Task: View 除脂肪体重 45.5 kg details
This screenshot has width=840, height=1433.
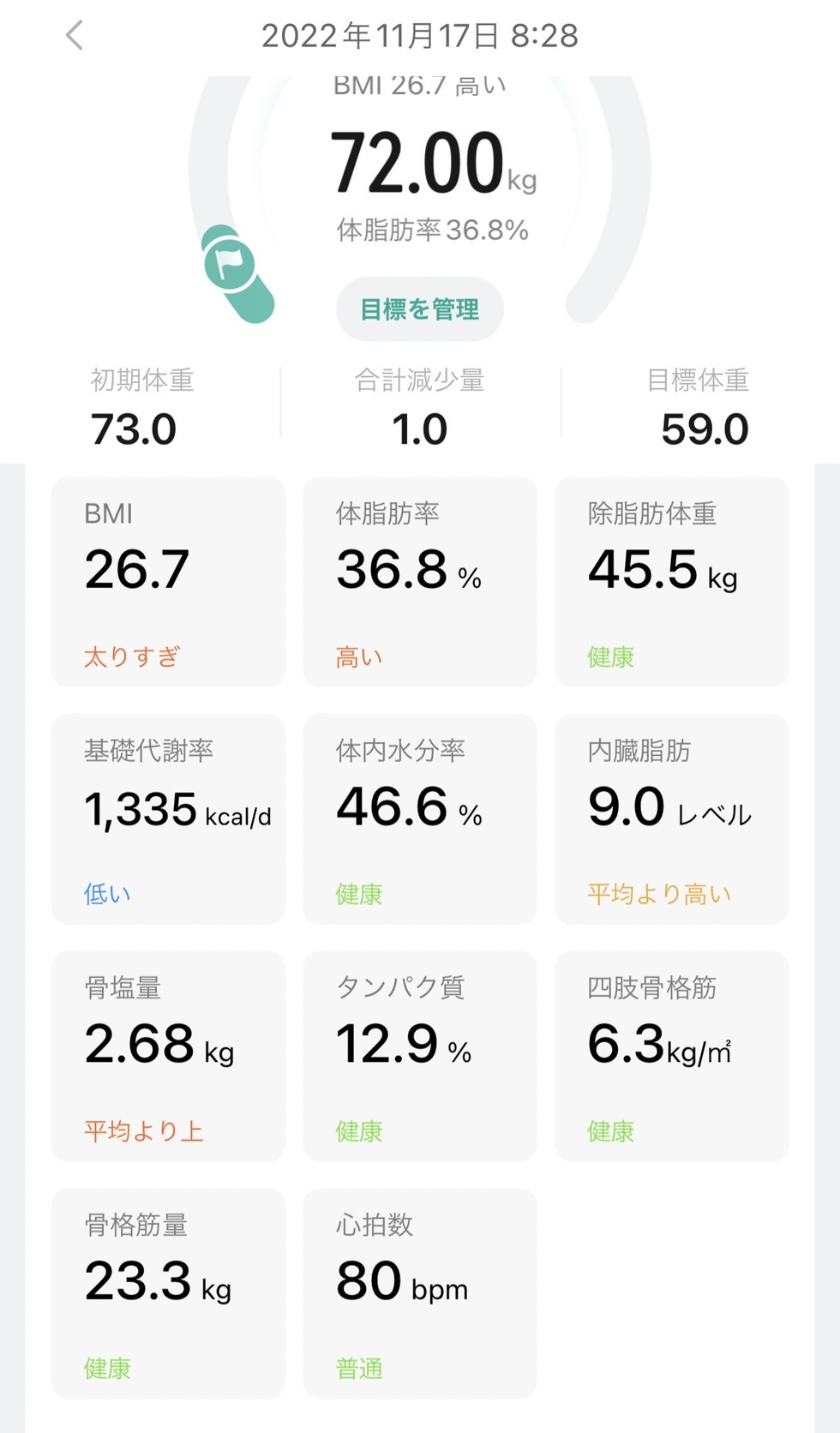Action: 671,582
